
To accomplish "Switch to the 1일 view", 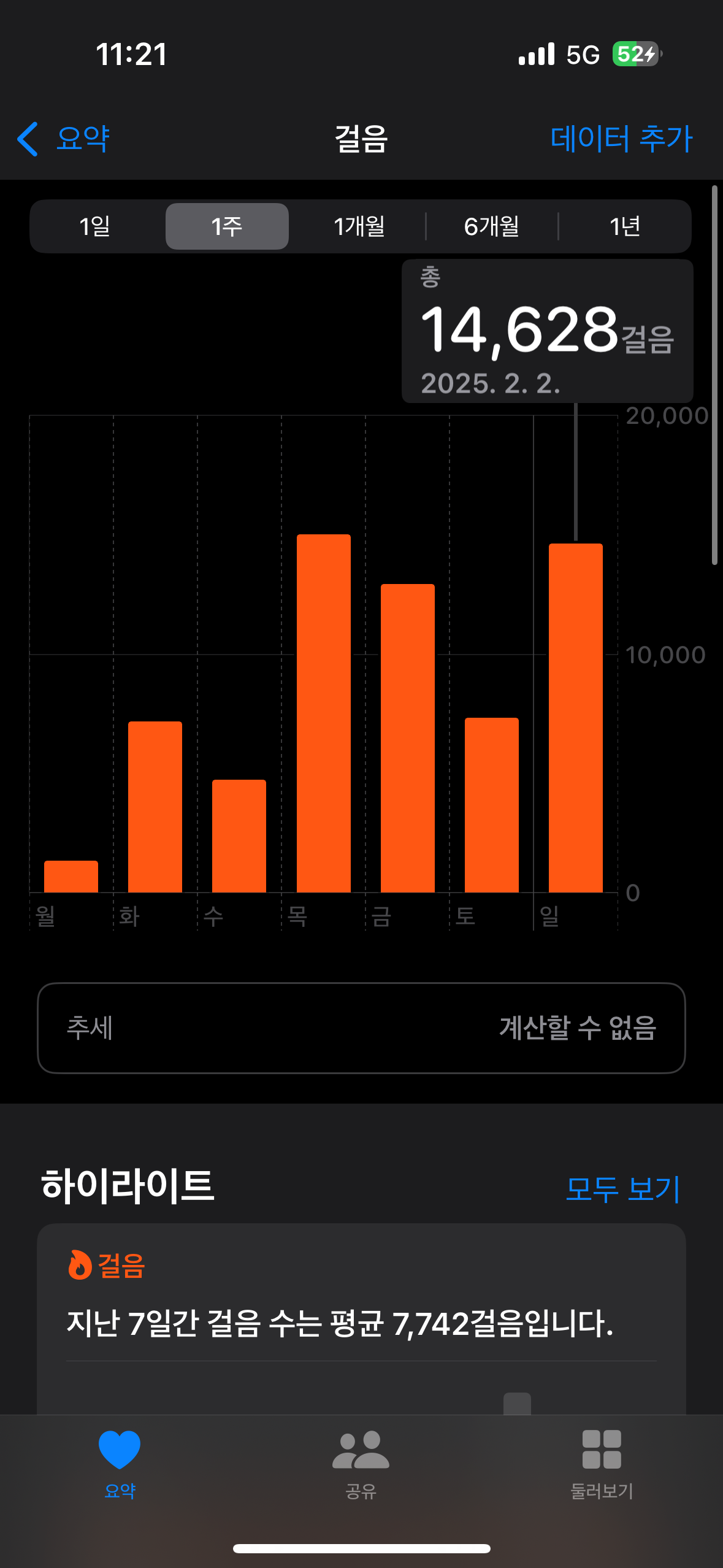I will tap(95, 226).
